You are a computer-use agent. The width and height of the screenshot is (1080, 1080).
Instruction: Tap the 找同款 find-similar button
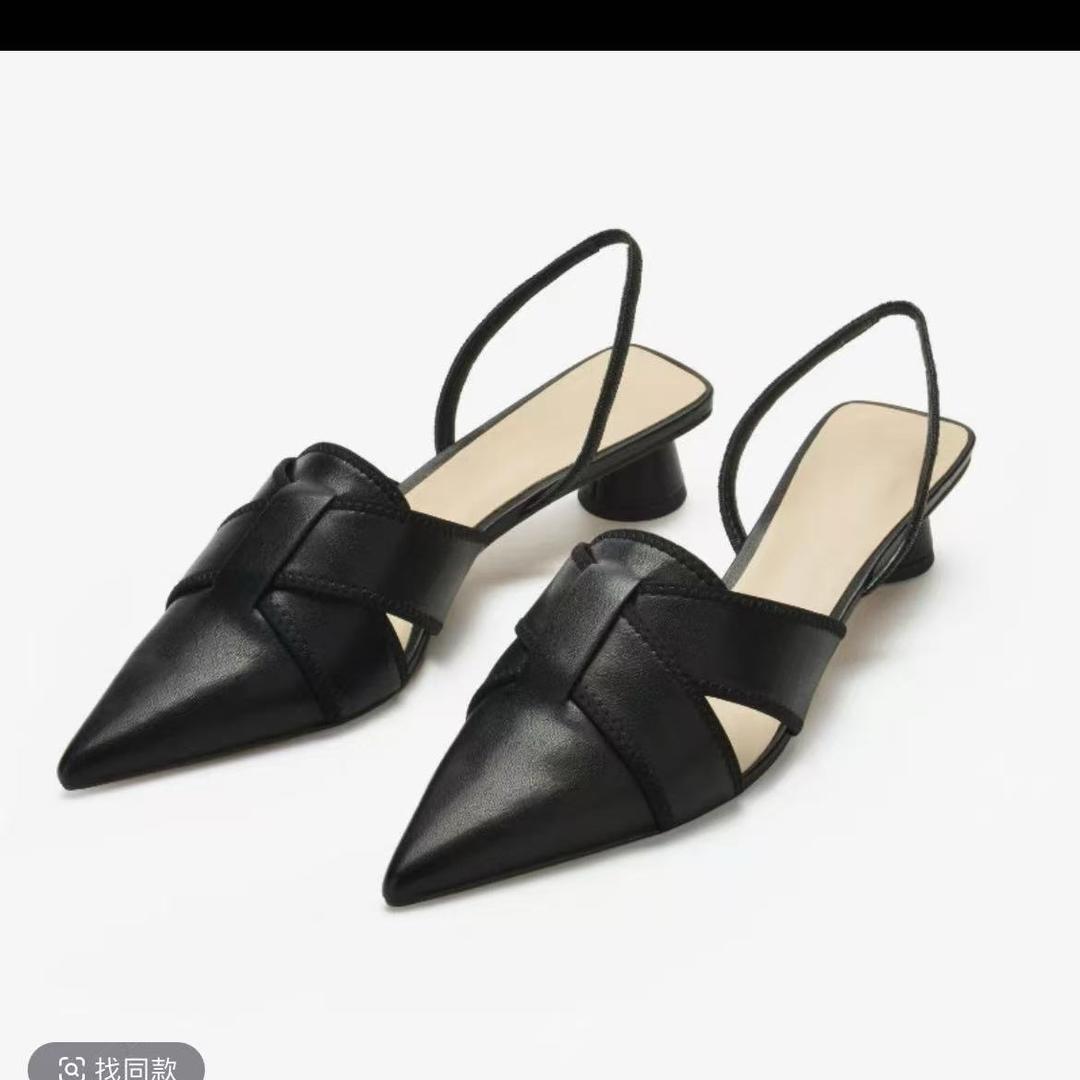(116, 1064)
